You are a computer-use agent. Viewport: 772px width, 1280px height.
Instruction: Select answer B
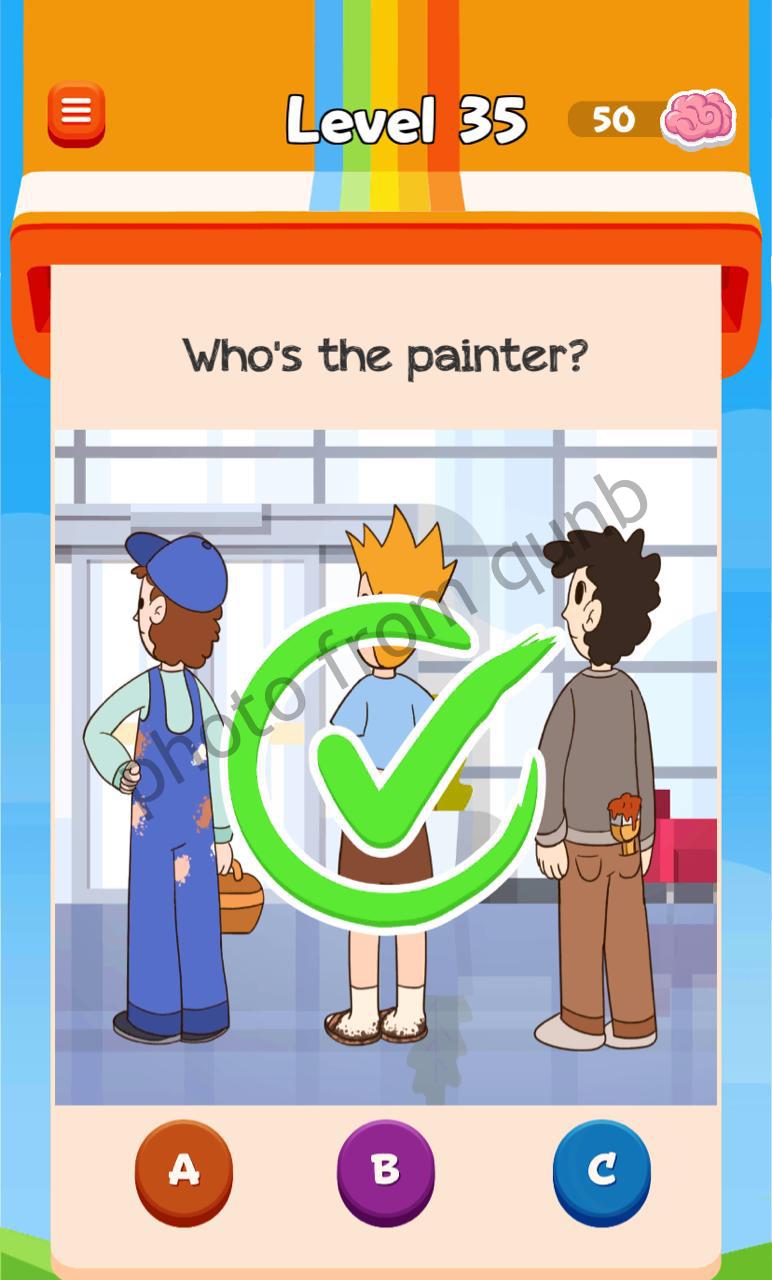point(386,1170)
